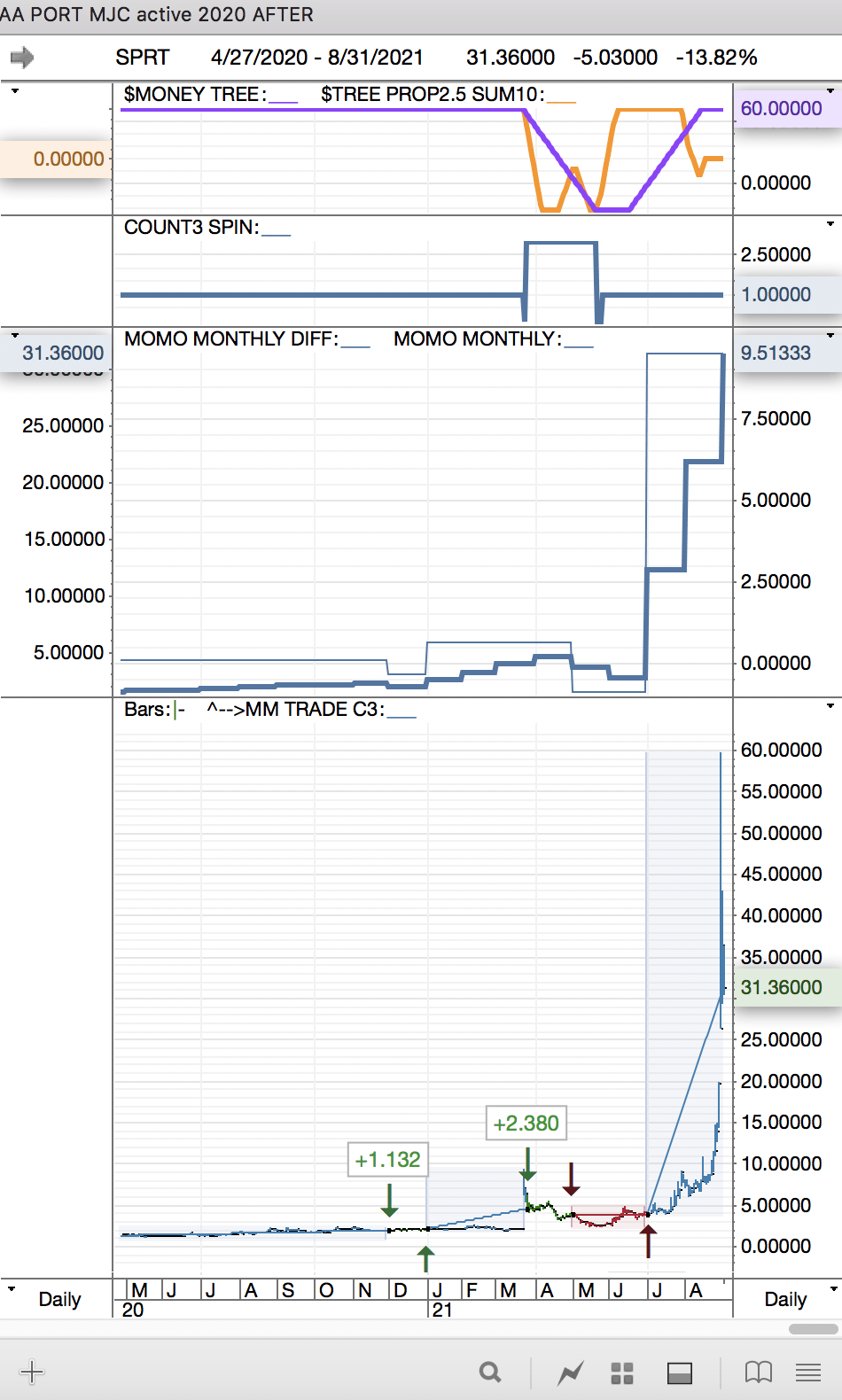This screenshot has height=1400, width=842.
Task: Open the book icon in the toolbar
Action: point(758,1373)
